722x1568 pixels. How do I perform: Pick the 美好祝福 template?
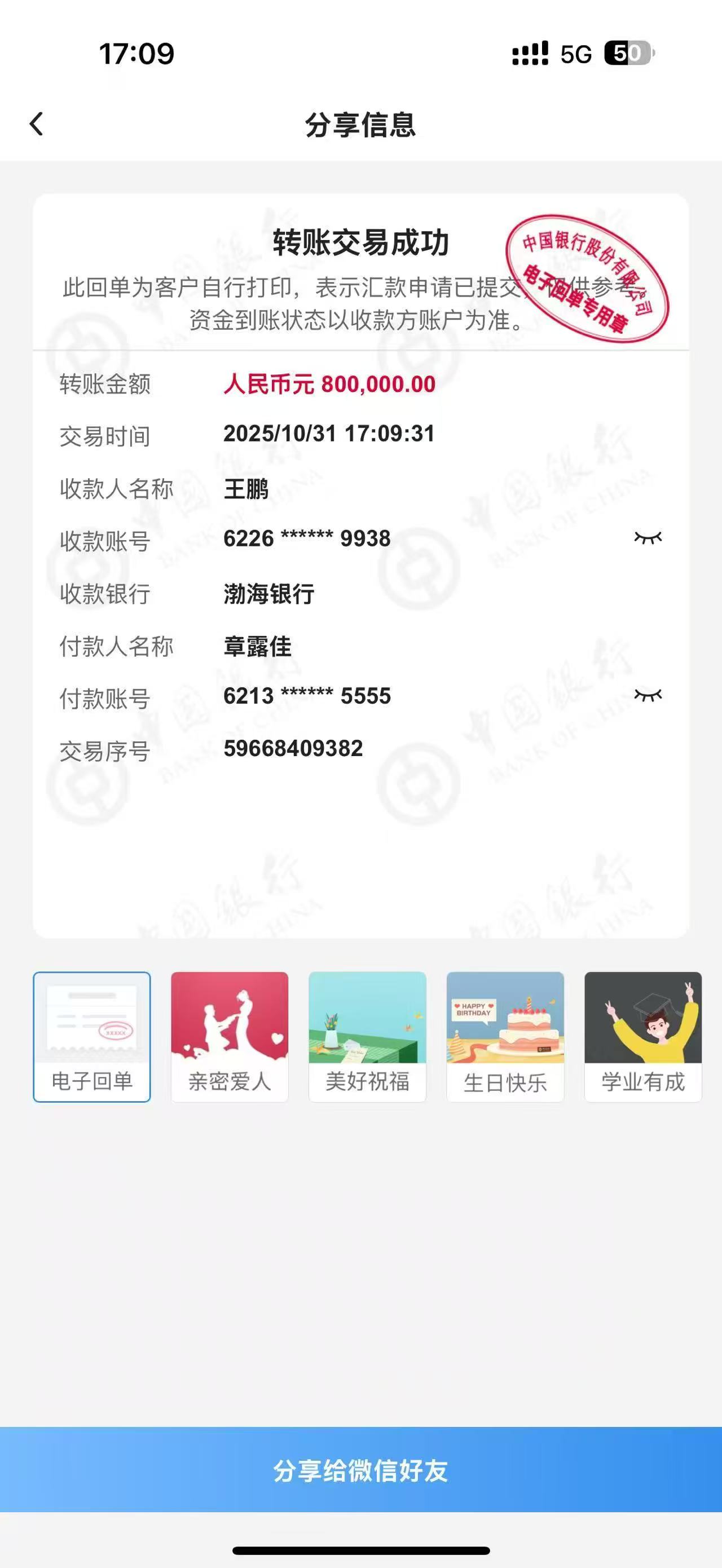[367, 1036]
